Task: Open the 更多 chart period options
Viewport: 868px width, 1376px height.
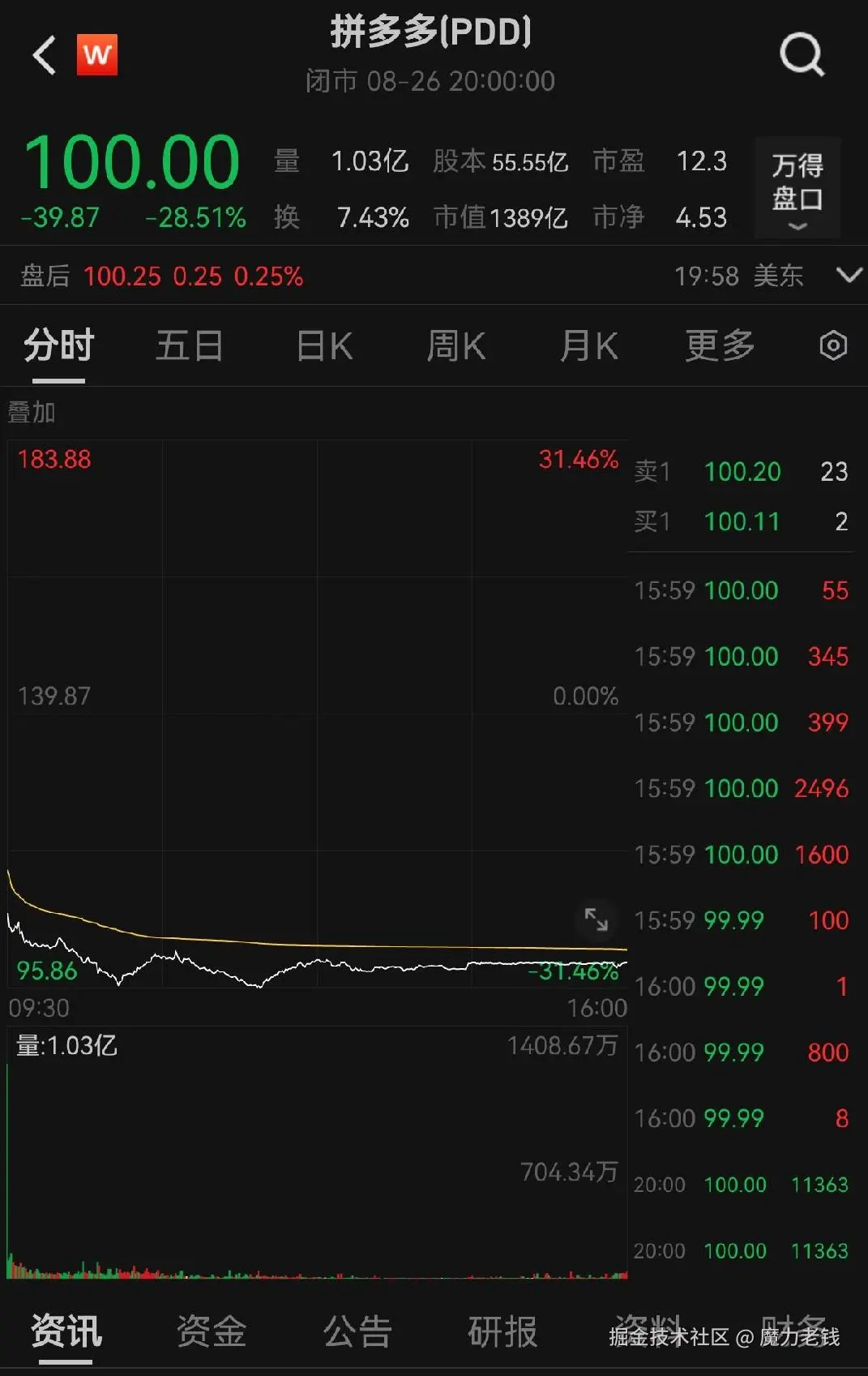Action: (720, 346)
